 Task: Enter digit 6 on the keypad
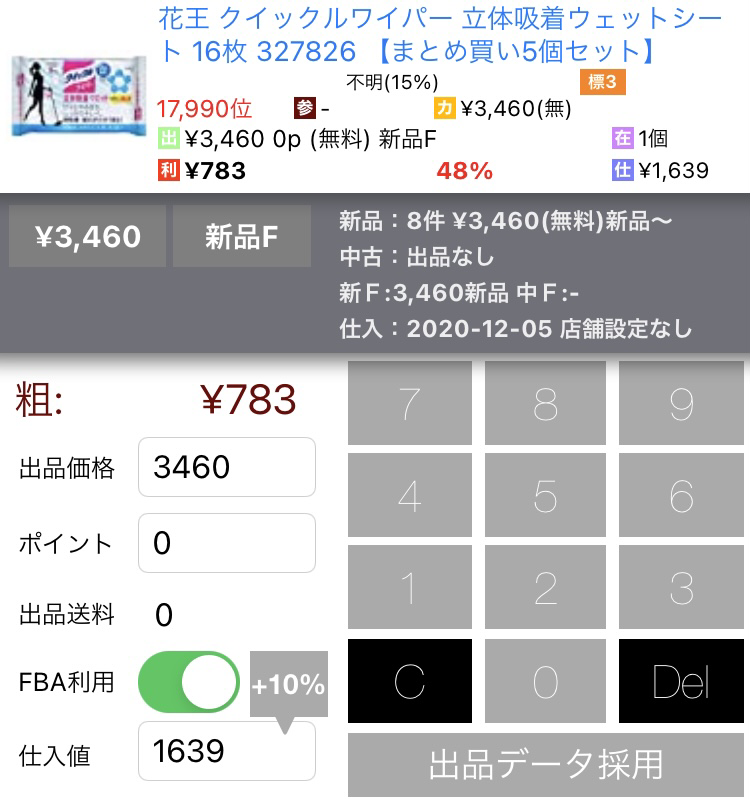(681, 495)
